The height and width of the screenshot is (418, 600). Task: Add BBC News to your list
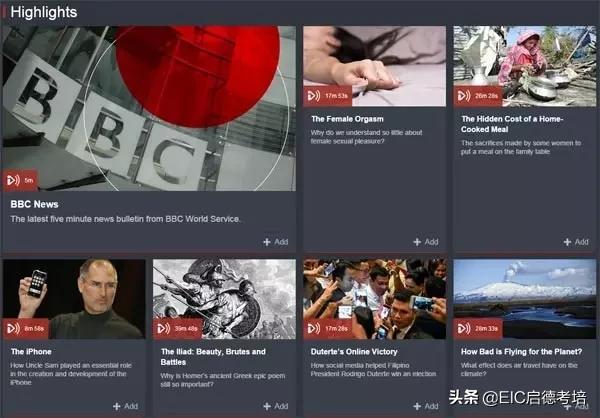[x=275, y=241]
